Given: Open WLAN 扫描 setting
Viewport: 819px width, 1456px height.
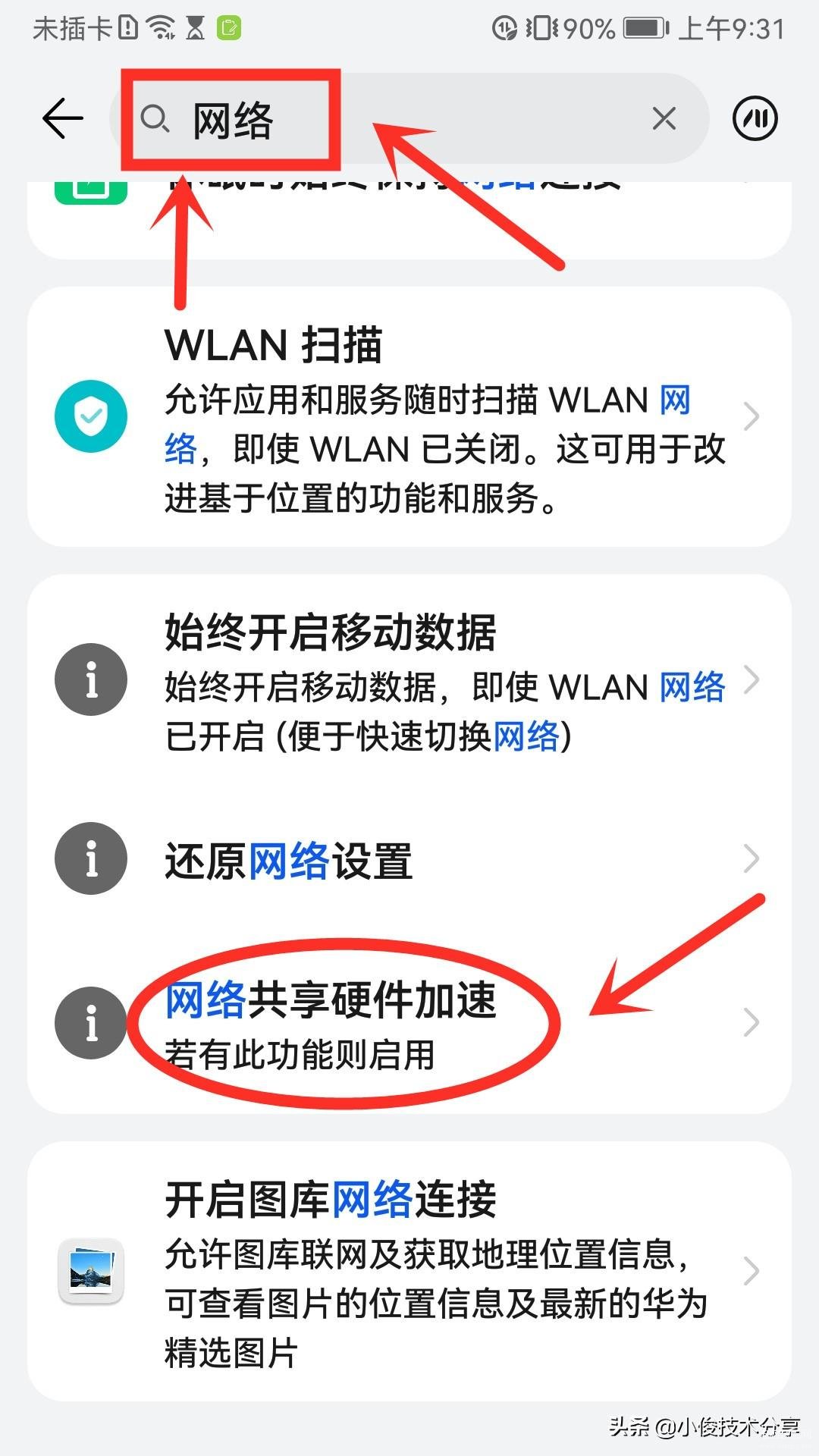Looking at the screenshot, I should pos(409,416).
